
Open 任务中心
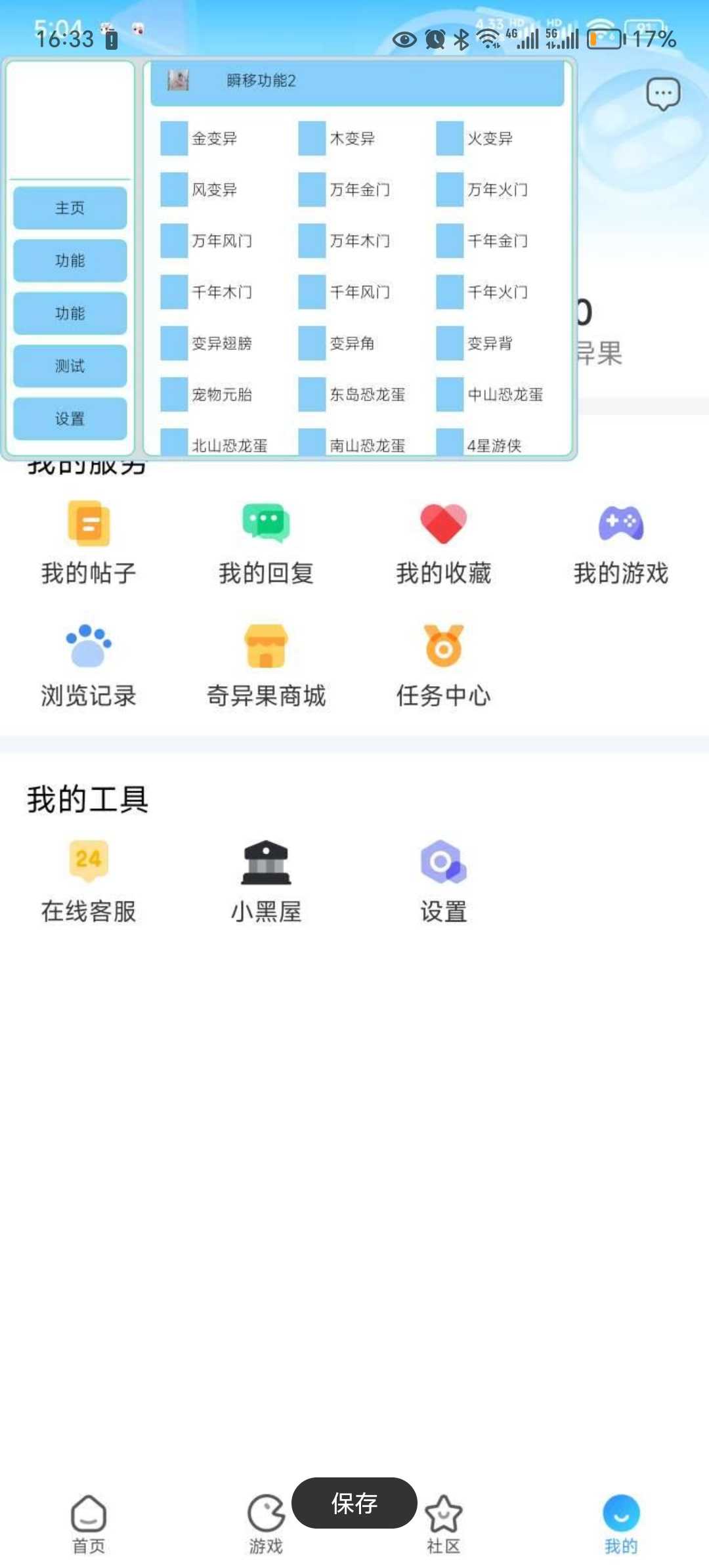443,666
